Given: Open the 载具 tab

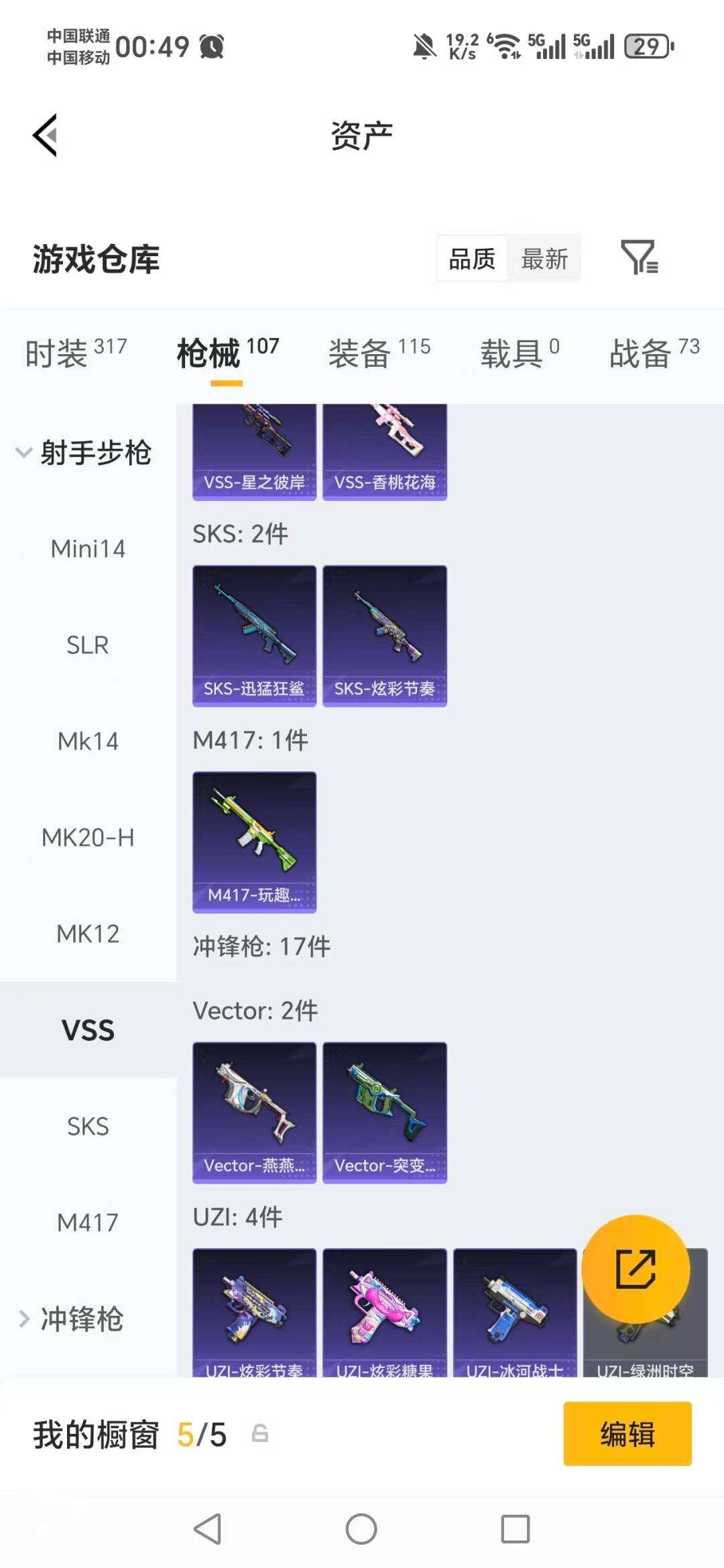Looking at the screenshot, I should pyautogui.click(x=512, y=354).
